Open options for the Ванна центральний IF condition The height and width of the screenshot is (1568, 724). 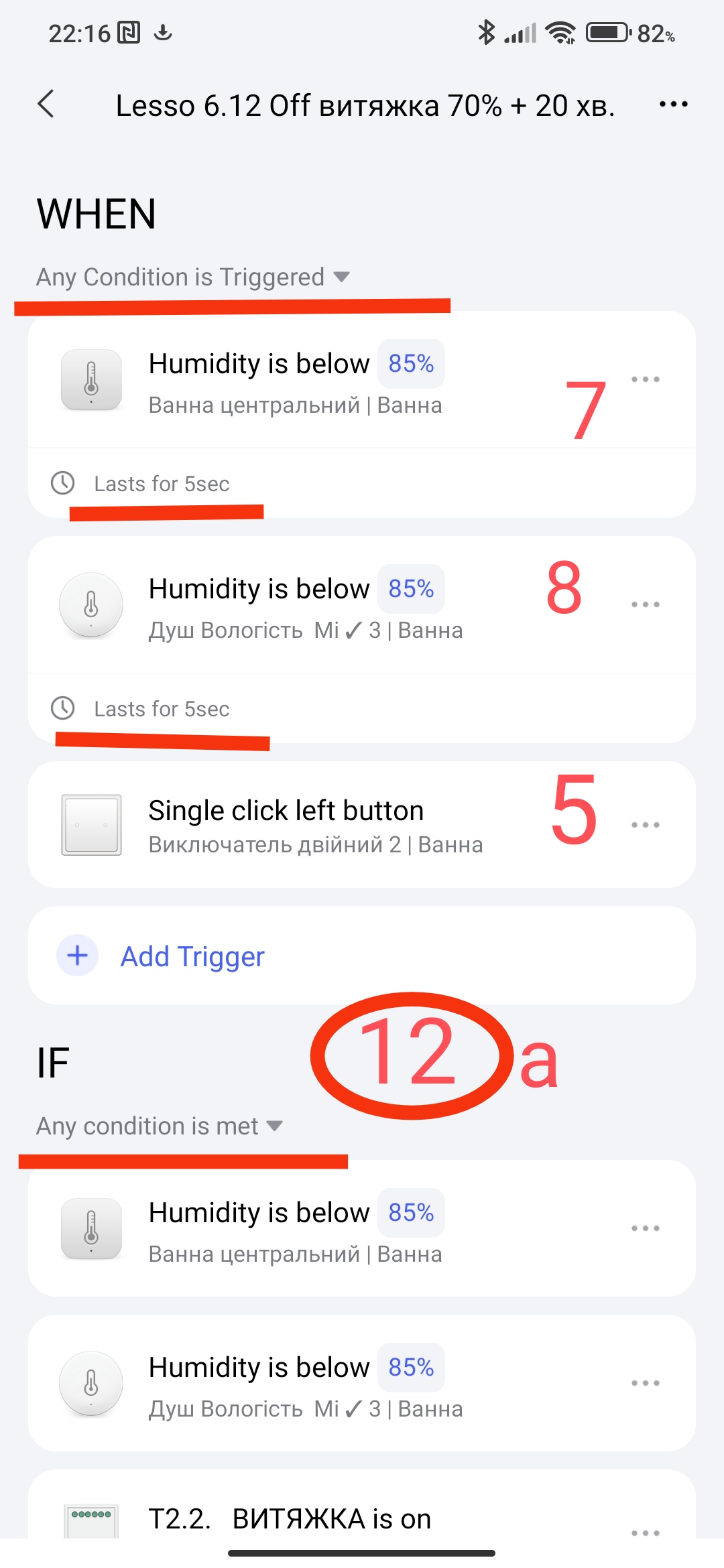645,1228
